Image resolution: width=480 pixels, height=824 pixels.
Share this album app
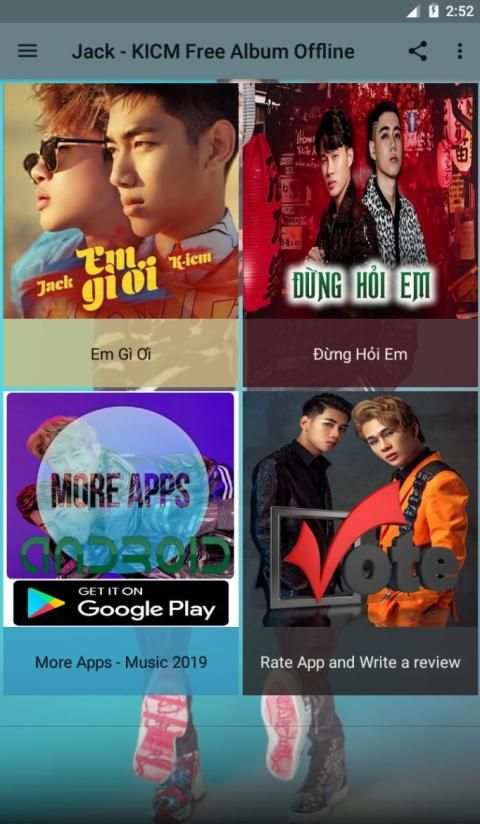[417, 51]
